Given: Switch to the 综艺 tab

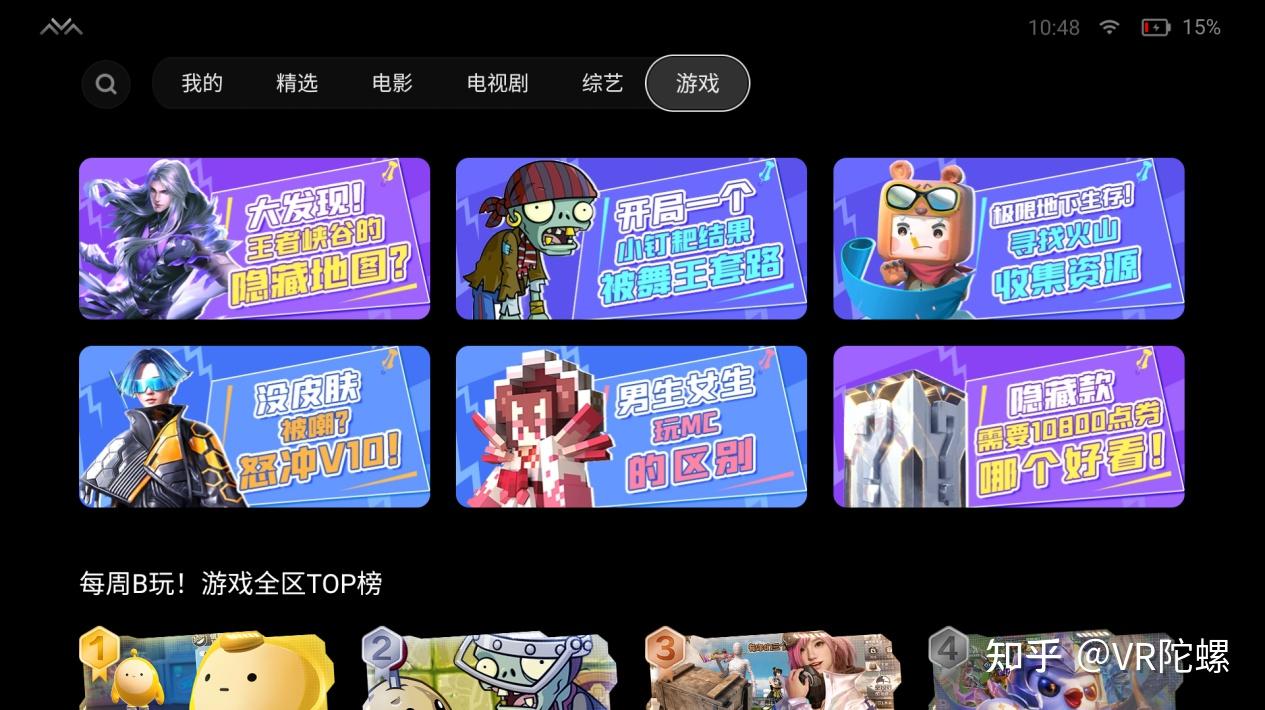Looking at the screenshot, I should point(602,83).
